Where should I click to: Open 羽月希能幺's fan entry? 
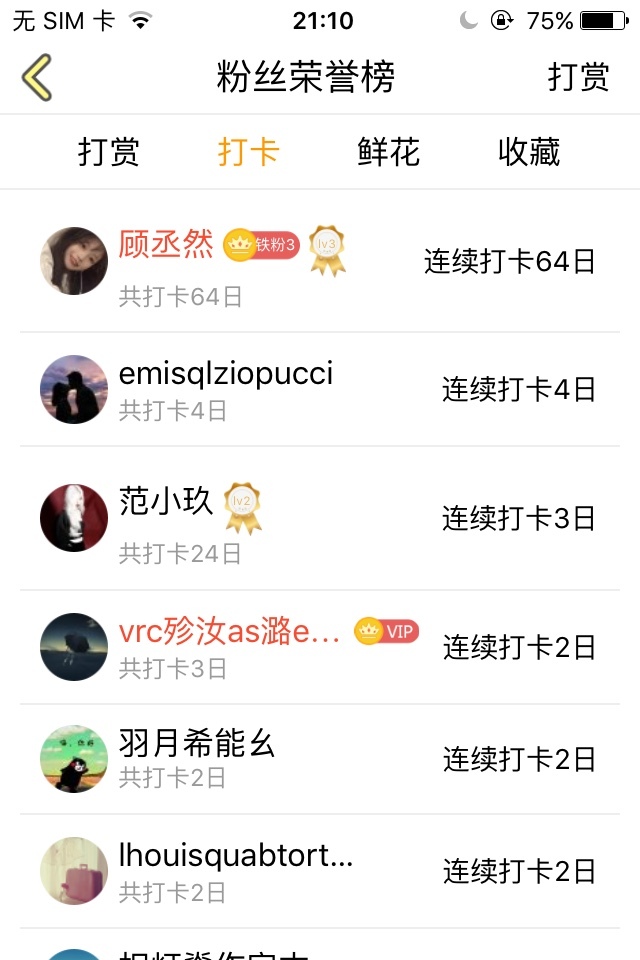tap(320, 759)
